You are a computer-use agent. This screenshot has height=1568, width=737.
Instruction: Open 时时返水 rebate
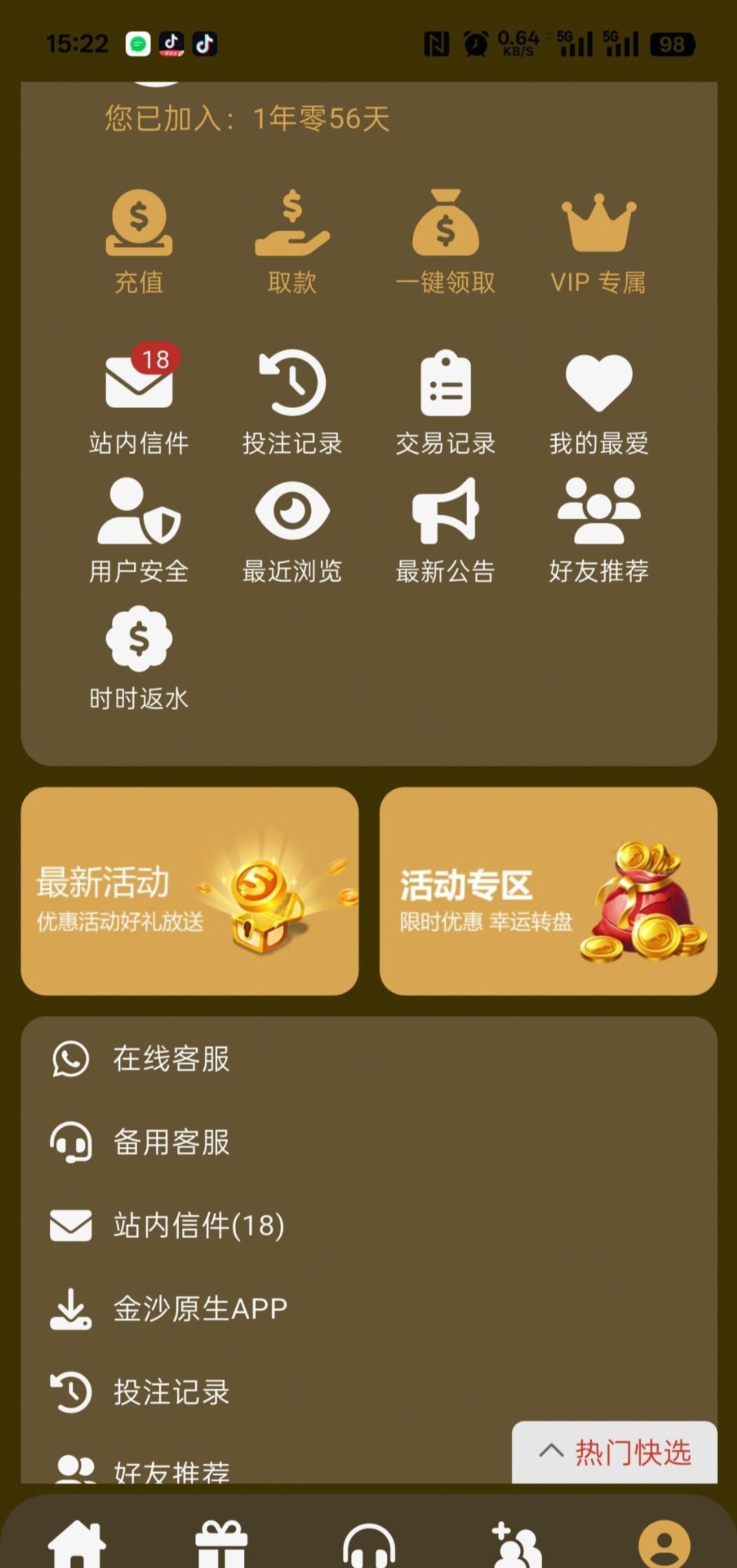139,657
